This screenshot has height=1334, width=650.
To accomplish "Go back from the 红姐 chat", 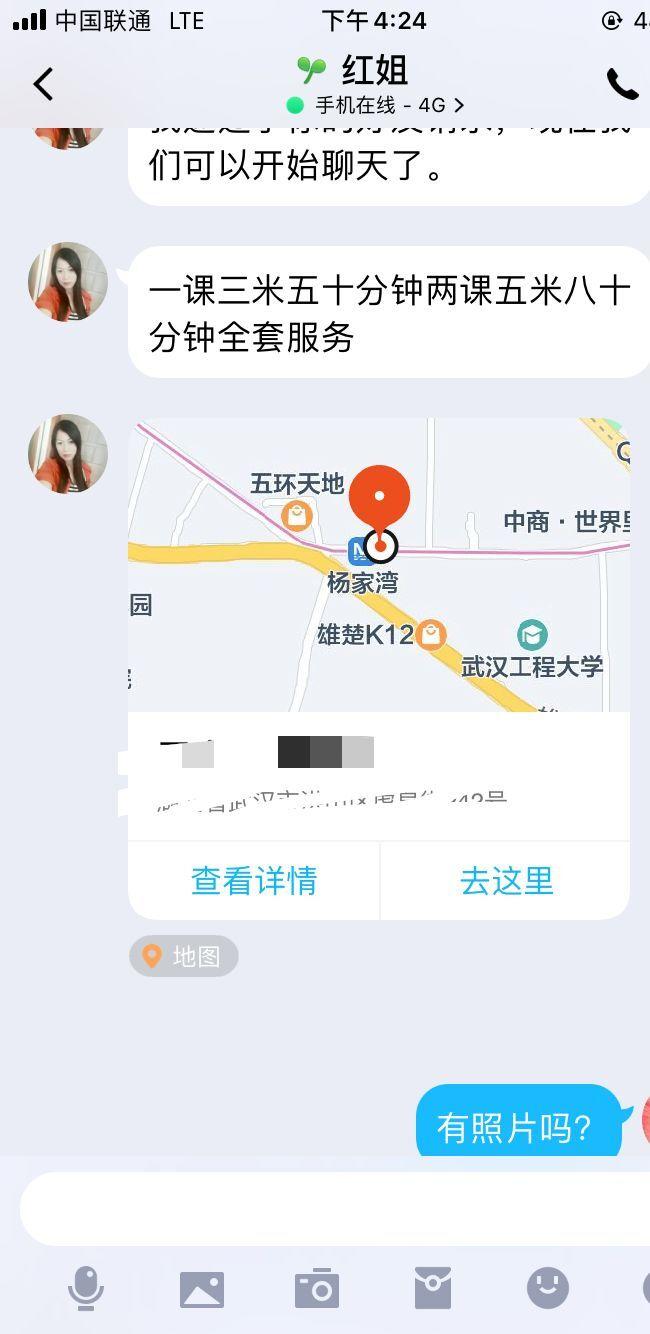I will pos(43,84).
